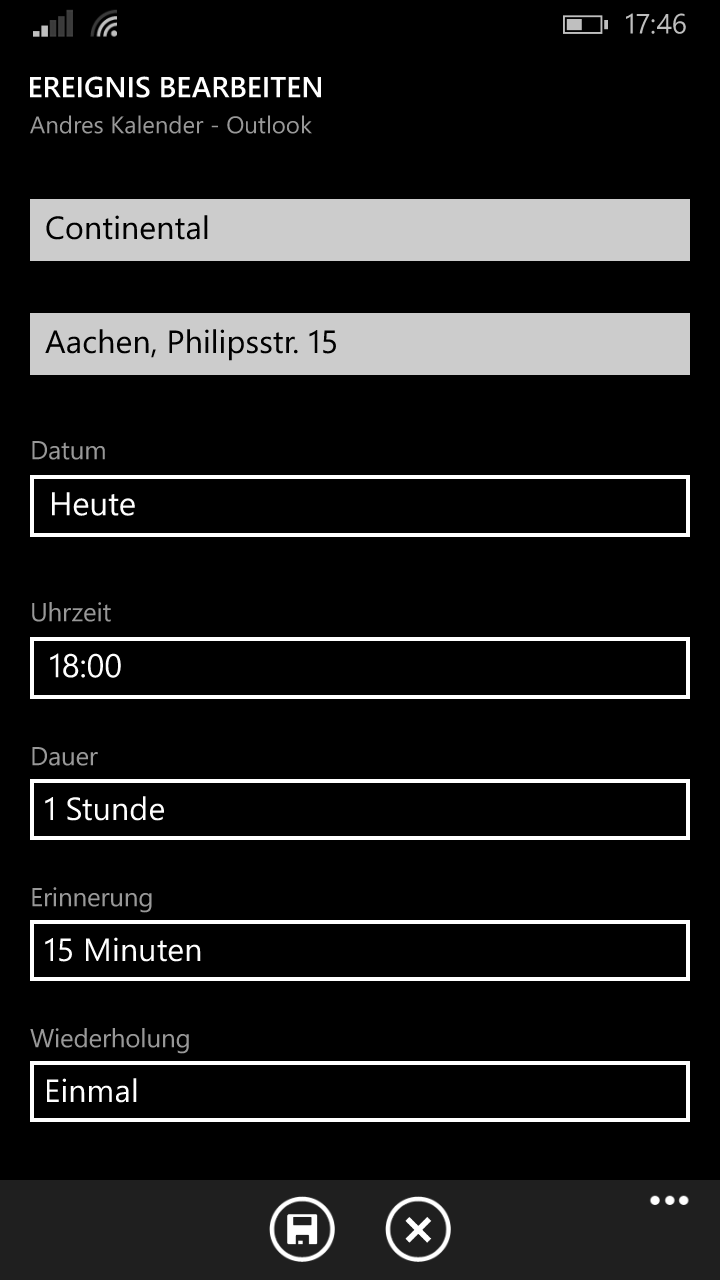Viewport: 720px width, 1280px height.
Task: Edit the Continental title field
Action: point(360,230)
